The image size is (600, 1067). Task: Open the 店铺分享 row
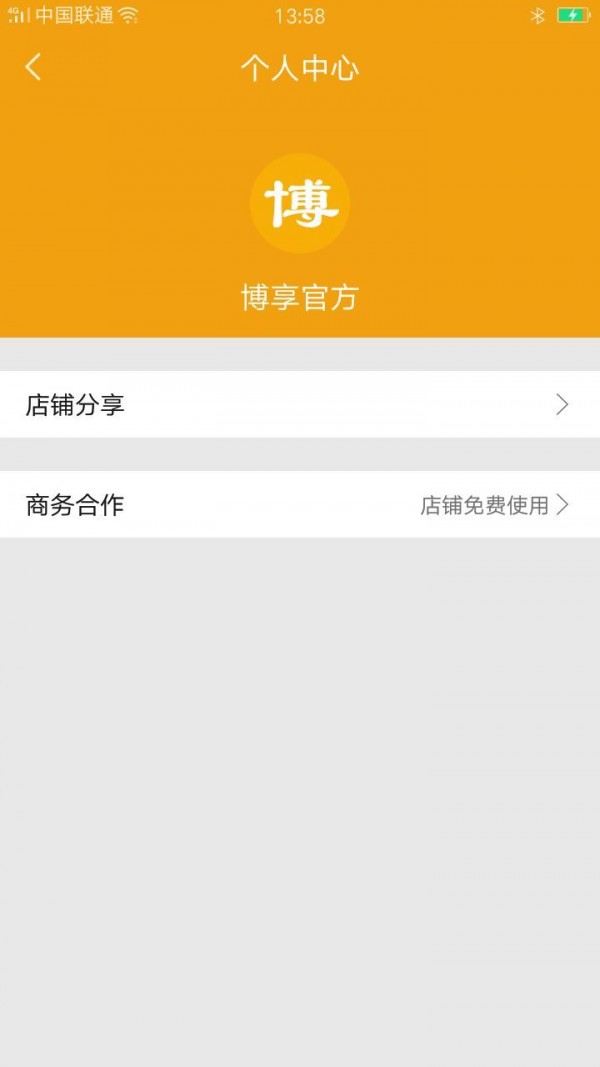click(300, 405)
